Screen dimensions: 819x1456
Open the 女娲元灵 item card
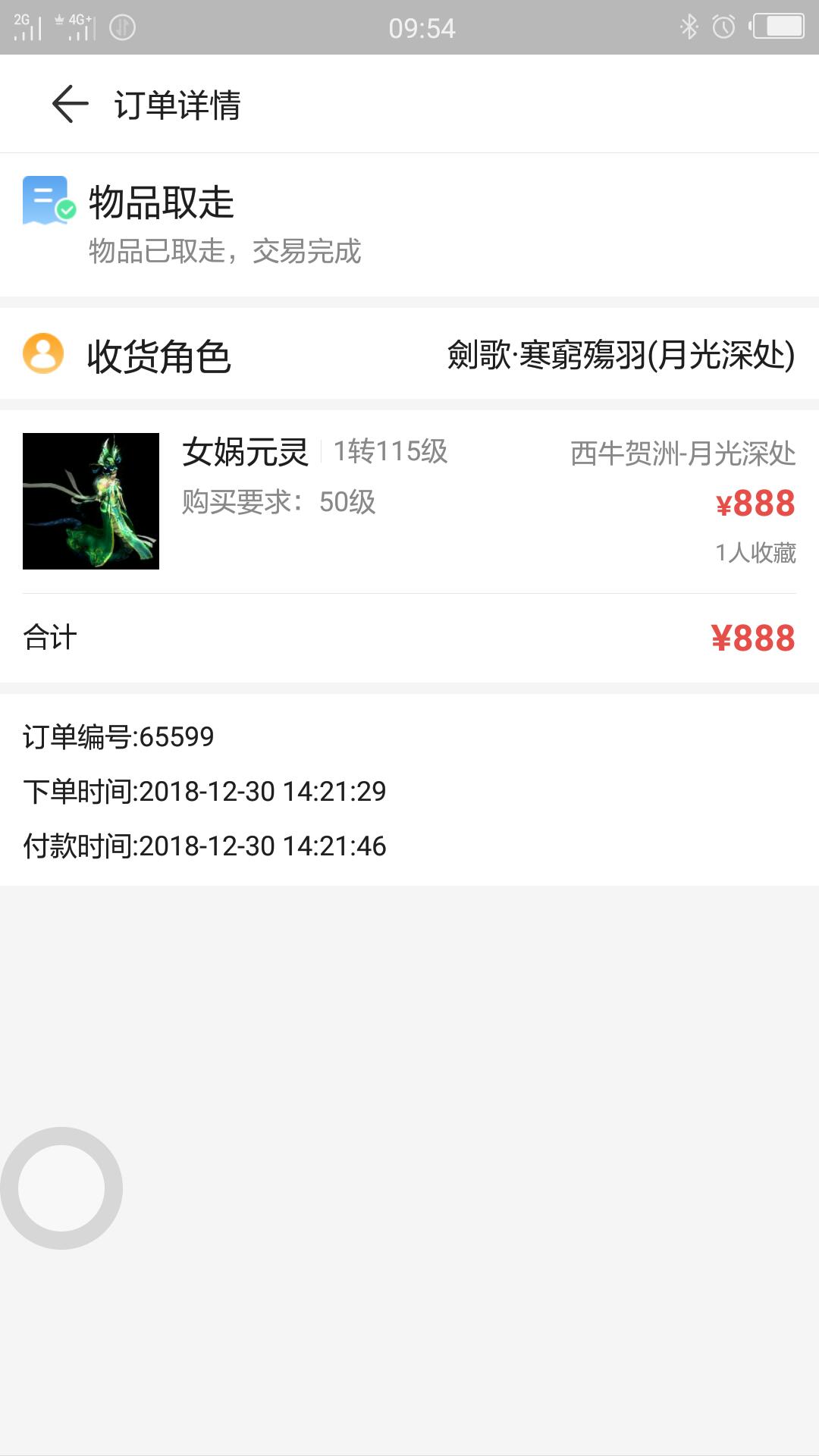(409, 500)
